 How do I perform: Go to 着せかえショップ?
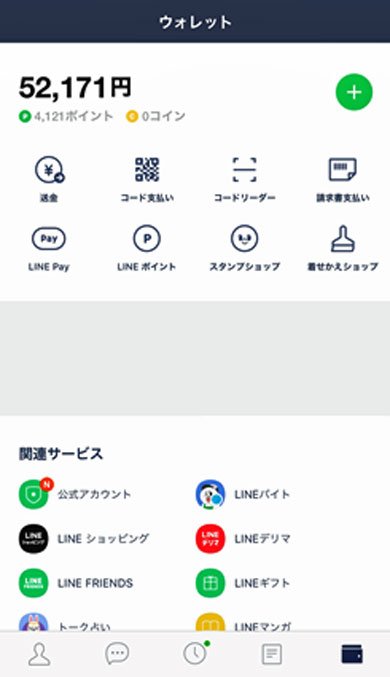point(342,249)
